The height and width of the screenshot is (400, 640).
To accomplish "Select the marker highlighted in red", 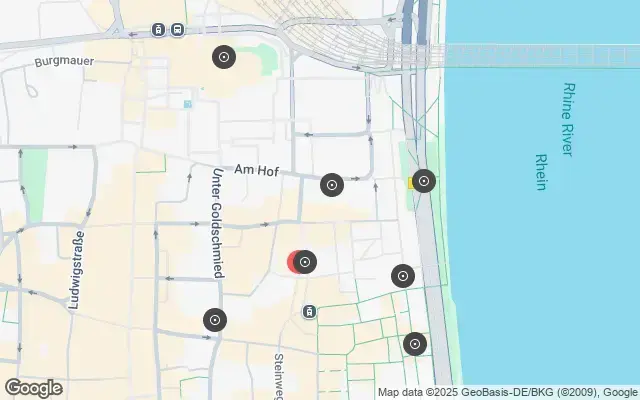I will point(304,262).
